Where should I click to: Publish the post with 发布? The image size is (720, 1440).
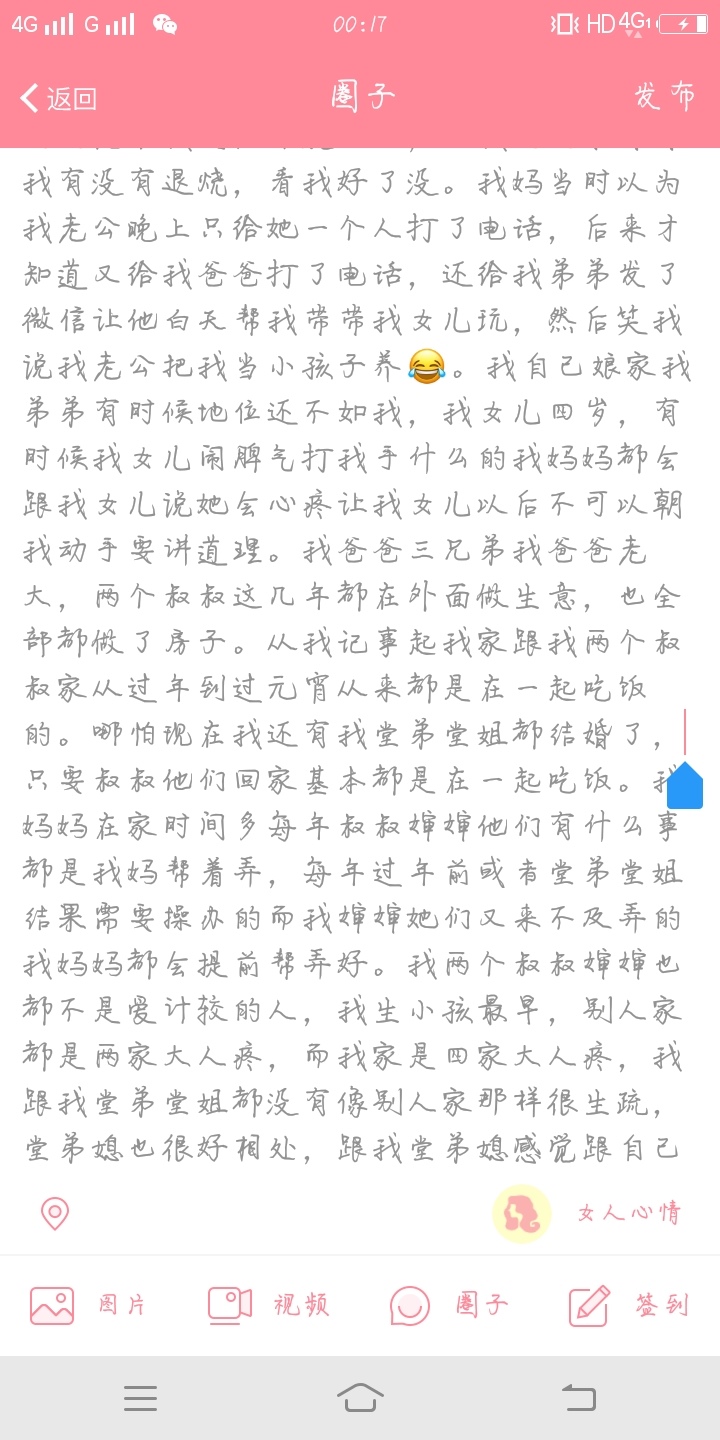664,97
